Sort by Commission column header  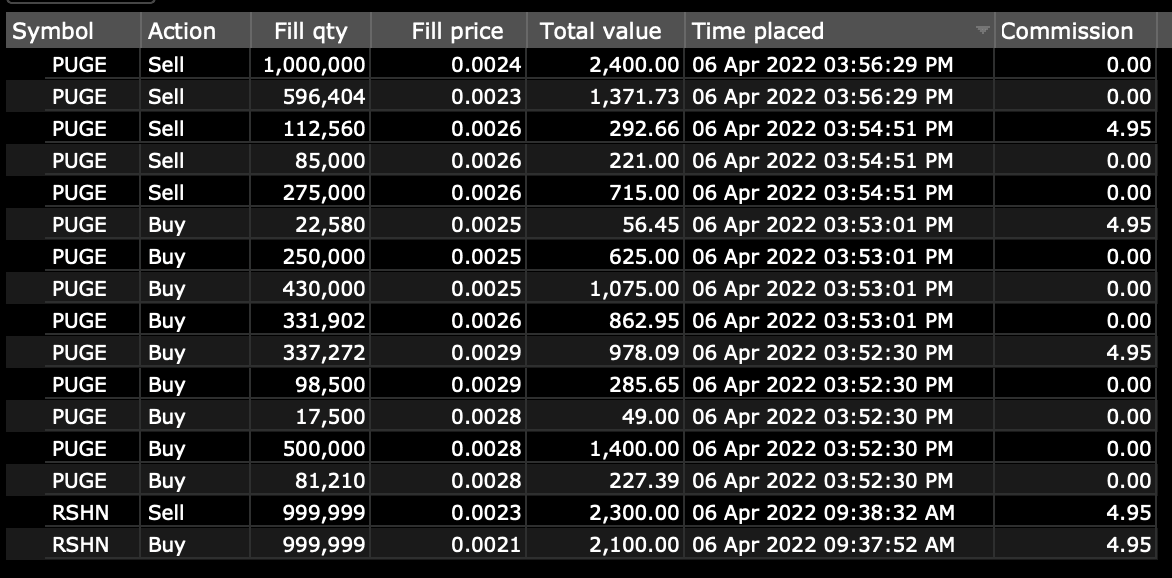1067,31
